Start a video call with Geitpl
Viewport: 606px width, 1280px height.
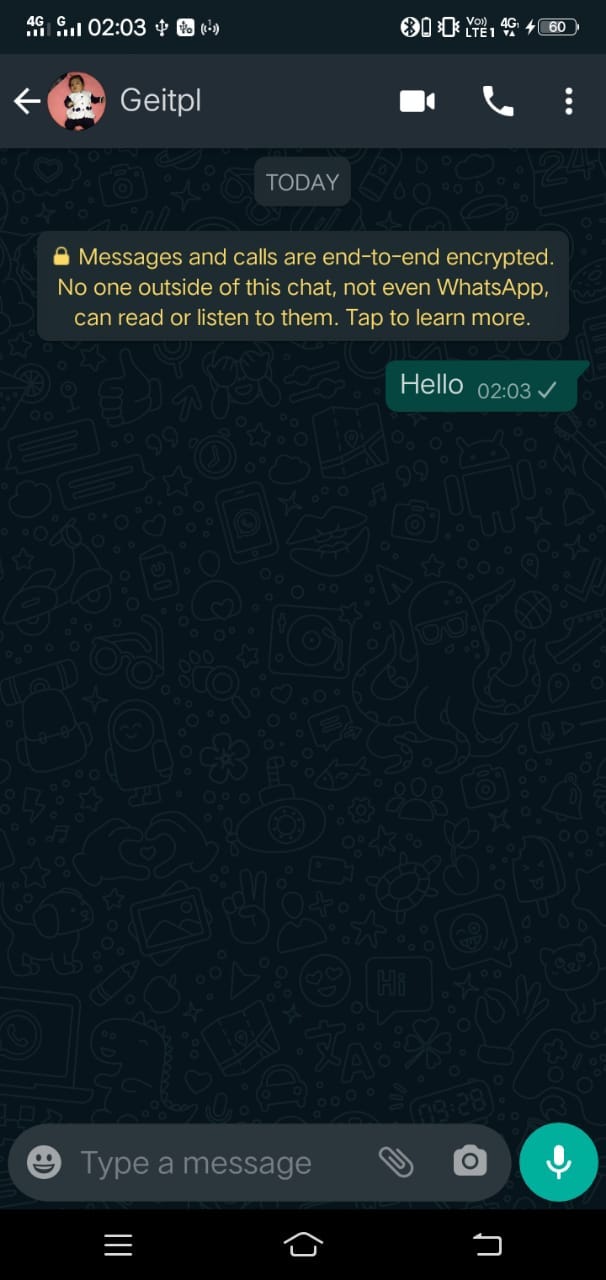(x=417, y=101)
